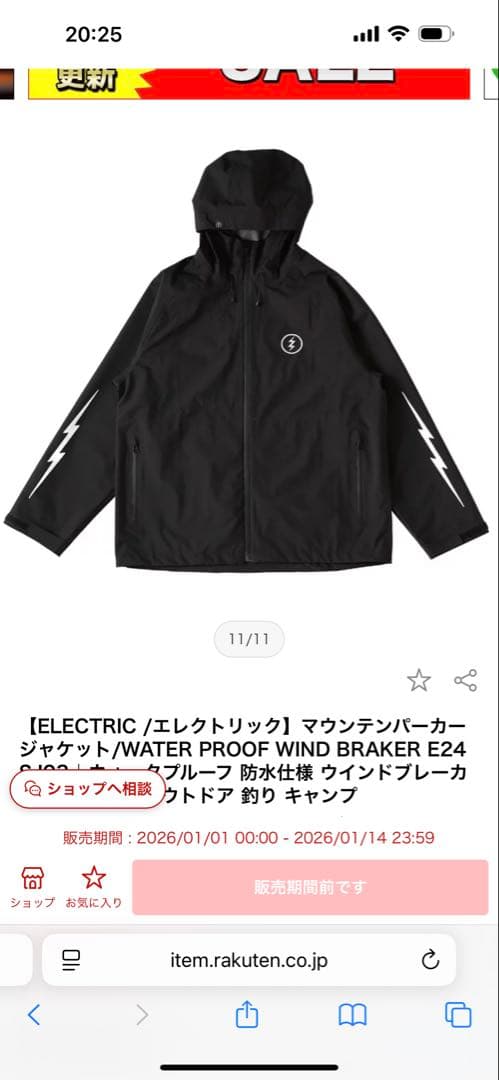Show open Safari tabs
499x1080 pixels.
458,1015
